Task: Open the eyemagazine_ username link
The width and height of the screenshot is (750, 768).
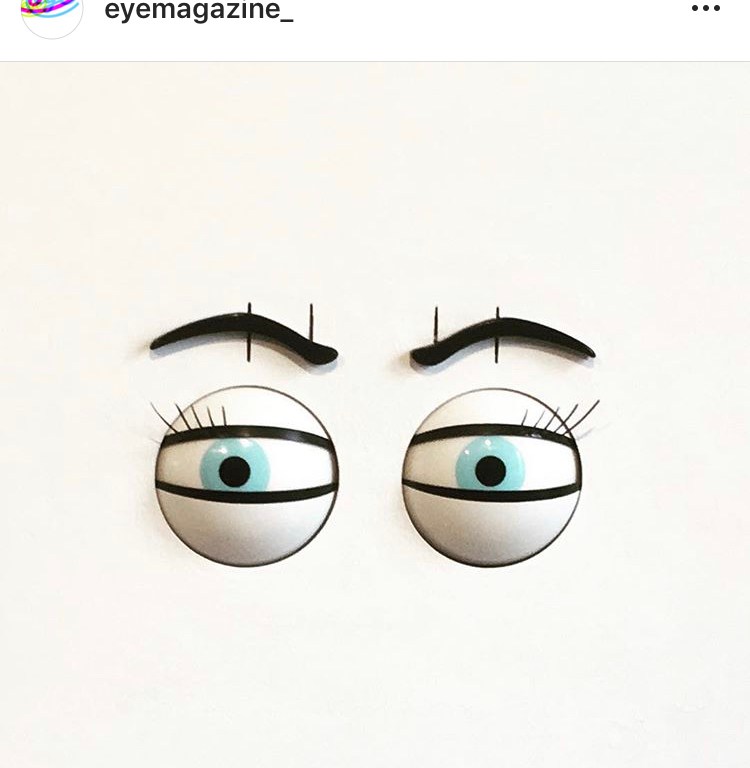Action: [x=198, y=12]
